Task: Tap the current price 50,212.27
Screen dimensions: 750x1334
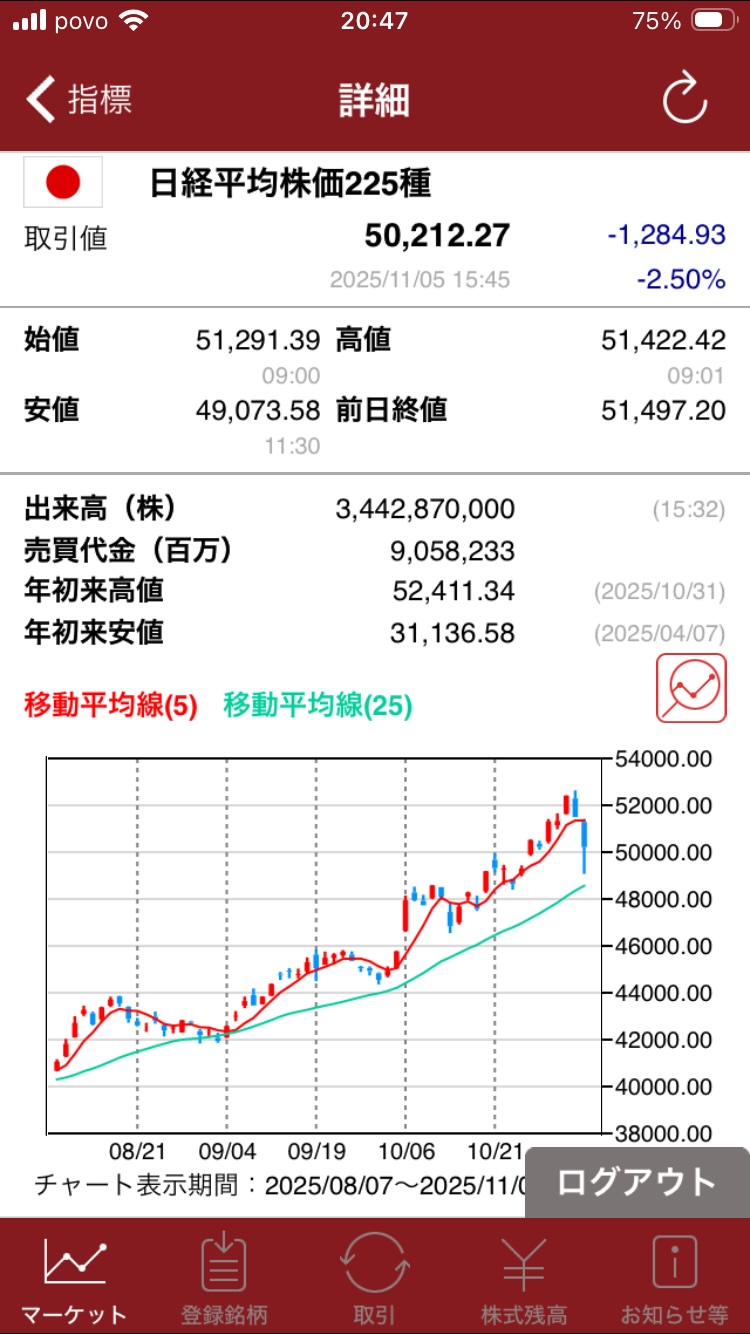Action: point(435,234)
